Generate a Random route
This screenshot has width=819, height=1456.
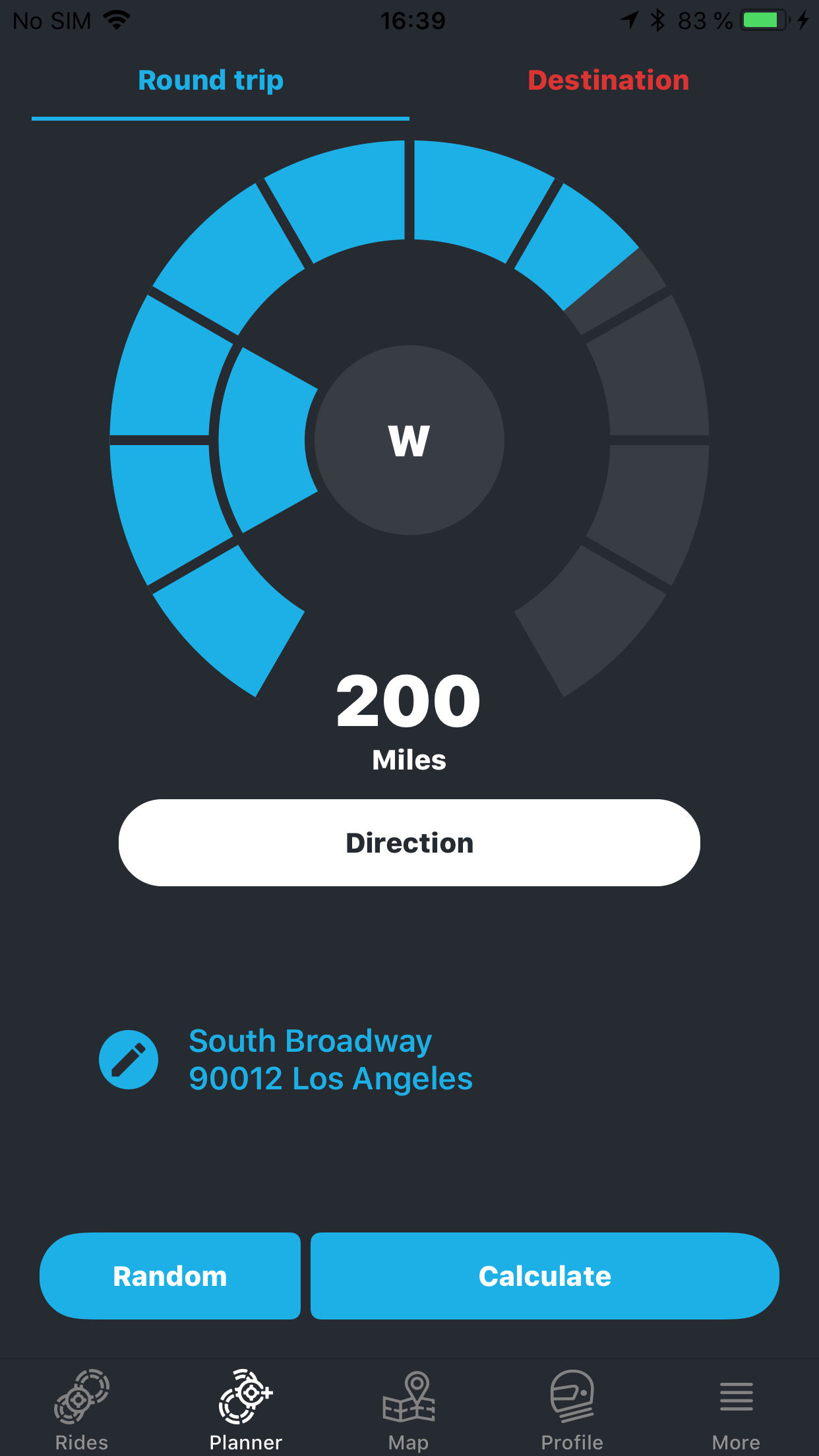point(170,1276)
